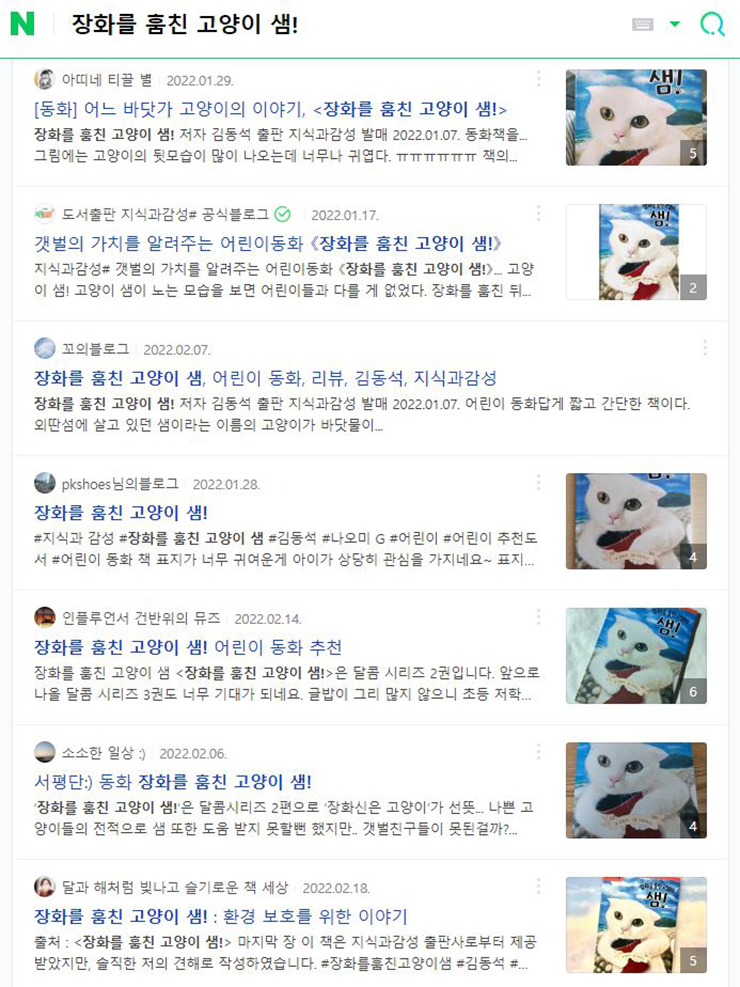Open post '환경 보호를 위한 이야기'

pos(220,916)
